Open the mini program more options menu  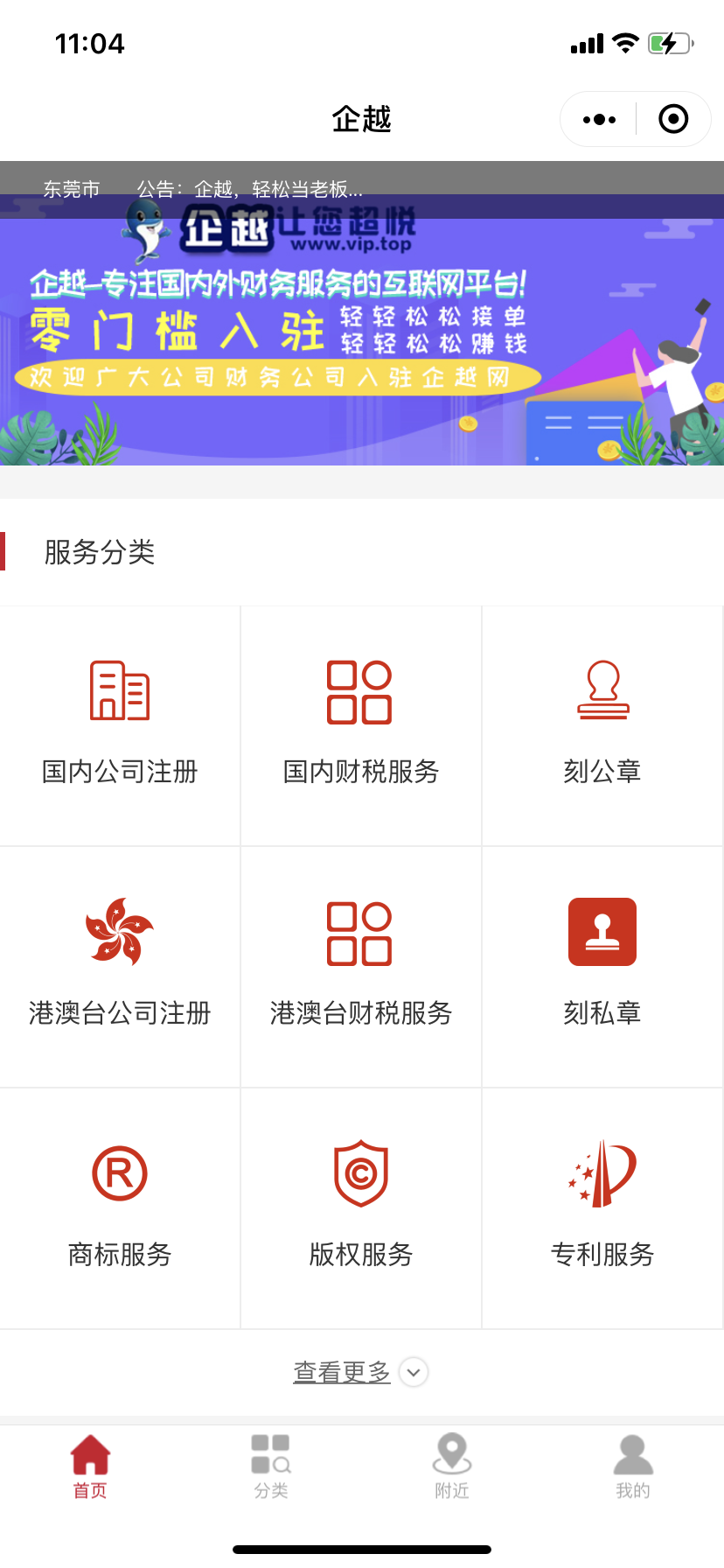[599, 119]
